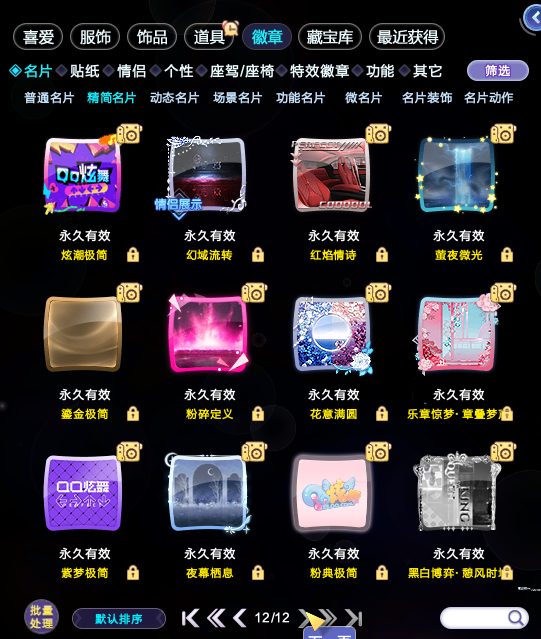The height and width of the screenshot is (639, 541).
Task: Open the 最近获得 tab
Action: tap(407, 37)
